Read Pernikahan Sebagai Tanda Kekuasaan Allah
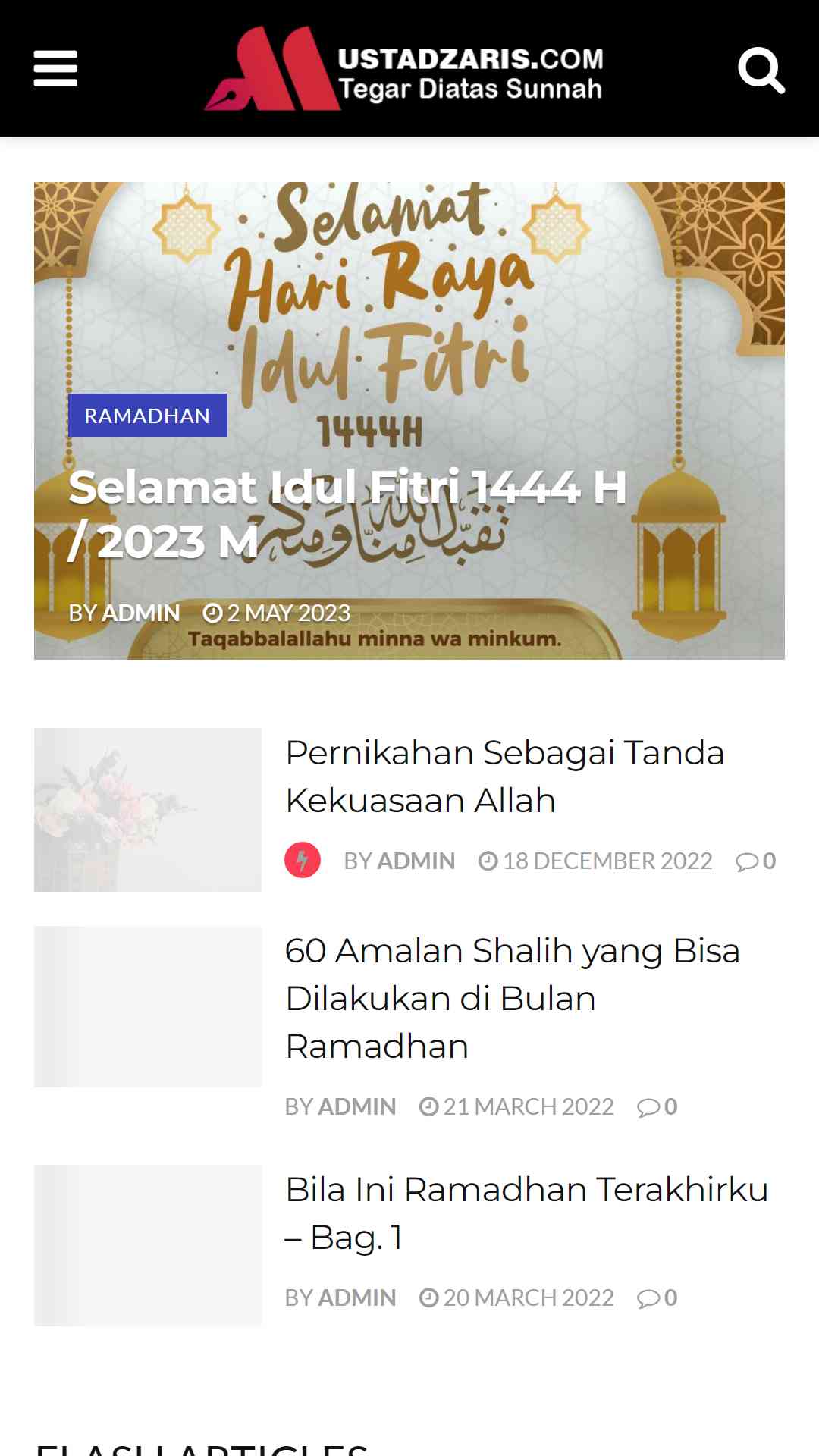 [504, 777]
